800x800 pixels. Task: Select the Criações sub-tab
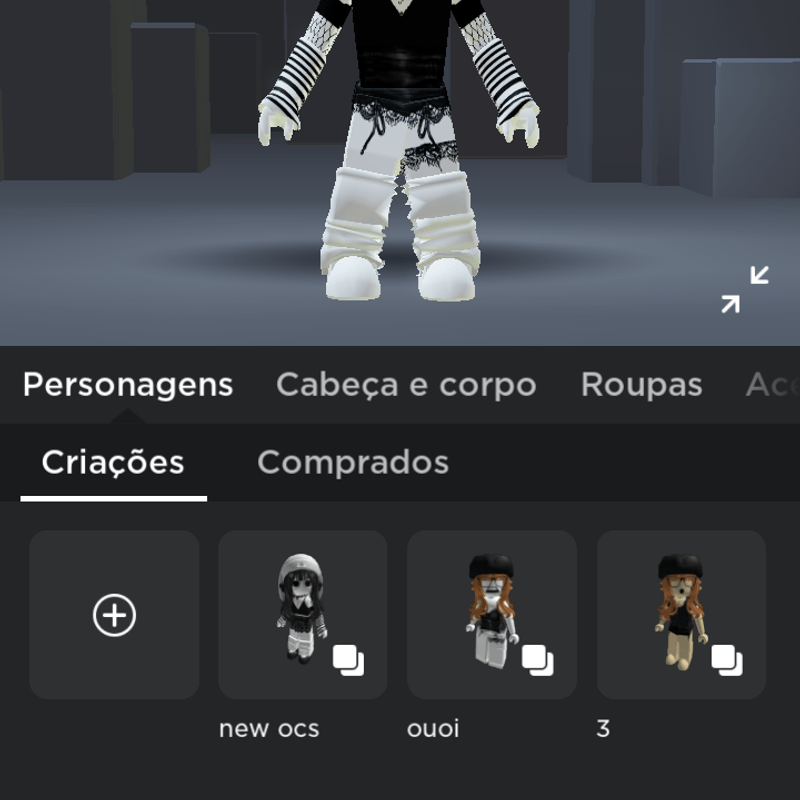pyautogui.click(x=113, y=462)
